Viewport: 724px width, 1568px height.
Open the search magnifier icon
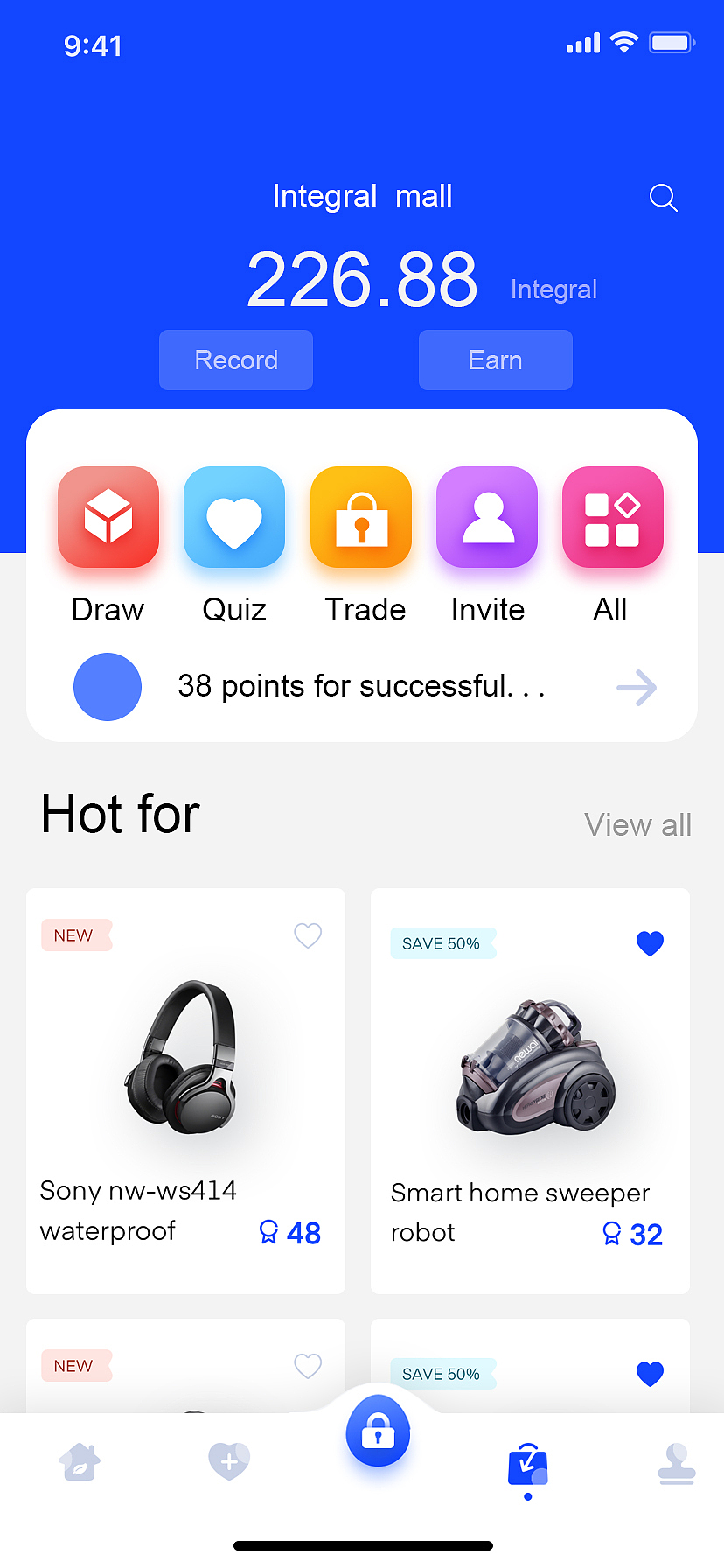point(664,198)
